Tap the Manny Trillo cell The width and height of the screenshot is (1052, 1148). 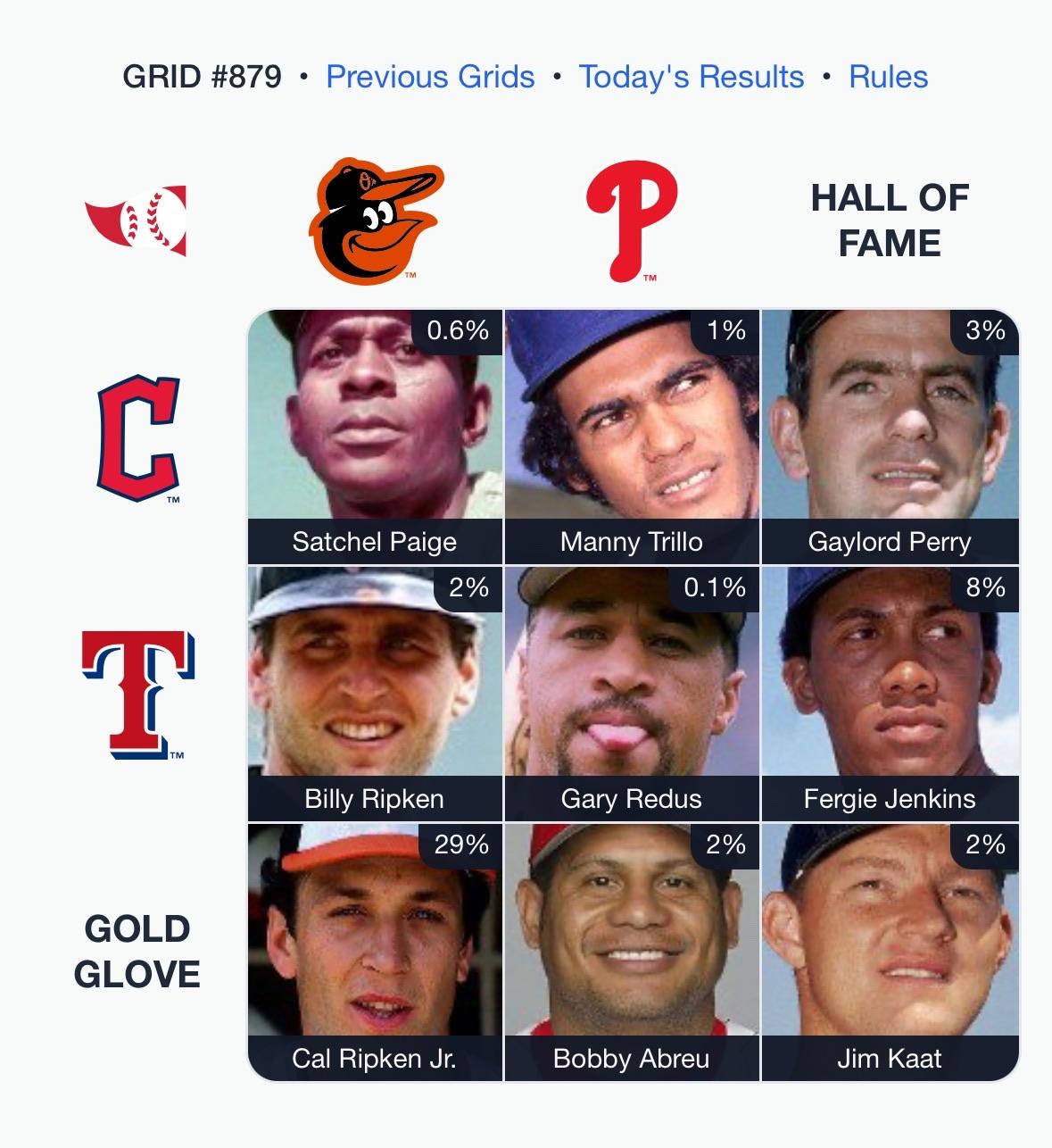pos(632,437)
